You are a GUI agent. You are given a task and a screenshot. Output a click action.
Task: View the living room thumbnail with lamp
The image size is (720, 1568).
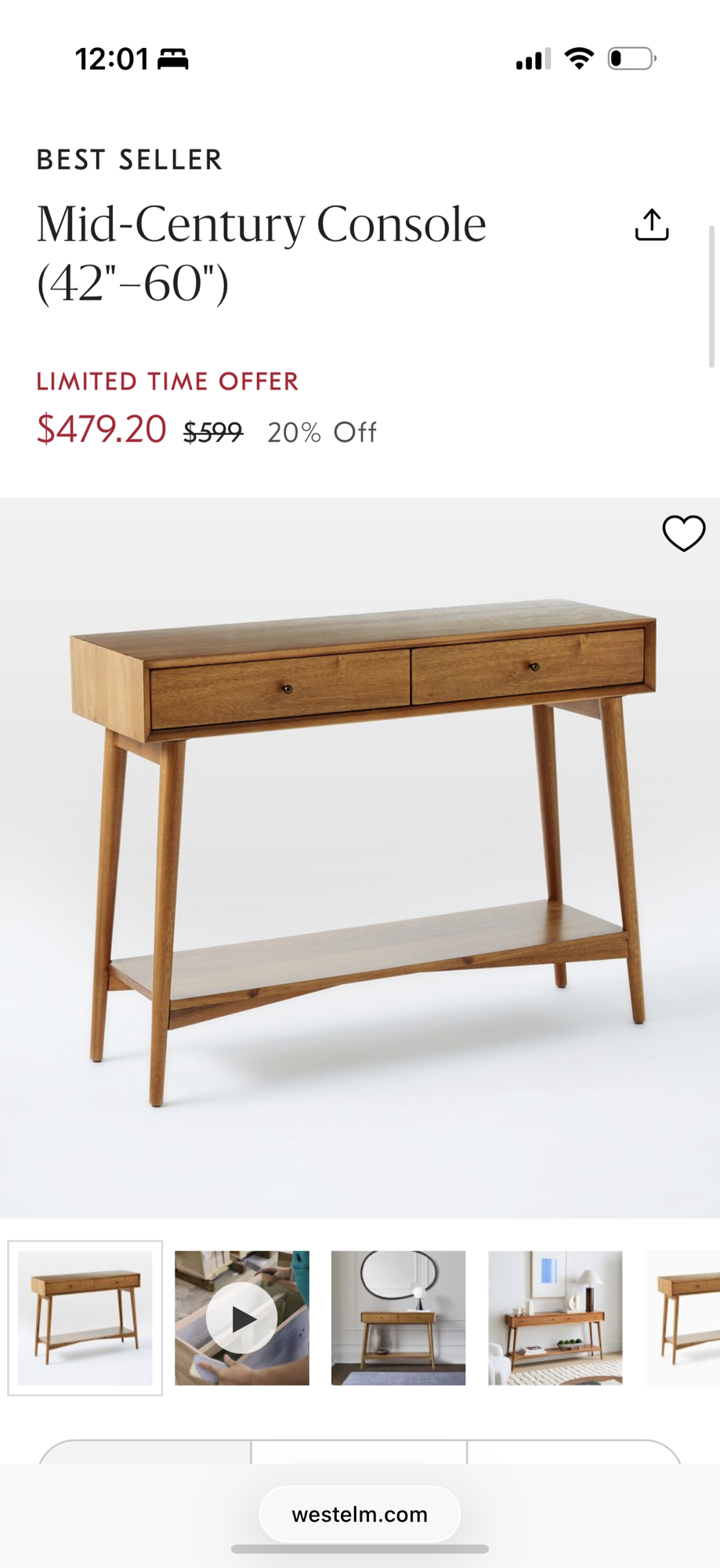coord(555,1318)
